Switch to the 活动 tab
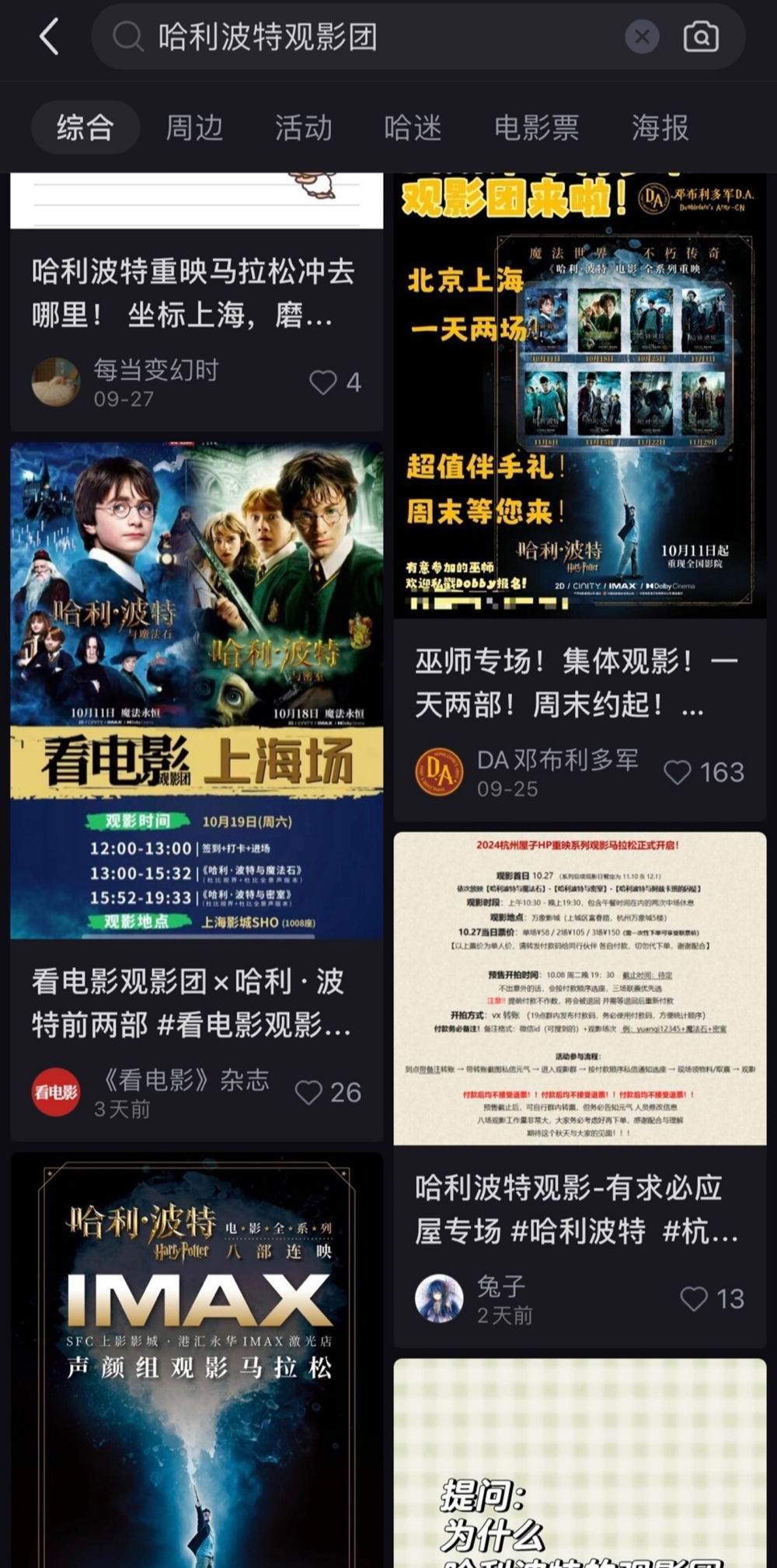Image resolution: width=777 pixels, height=1568 pixels. click(303, 127)
